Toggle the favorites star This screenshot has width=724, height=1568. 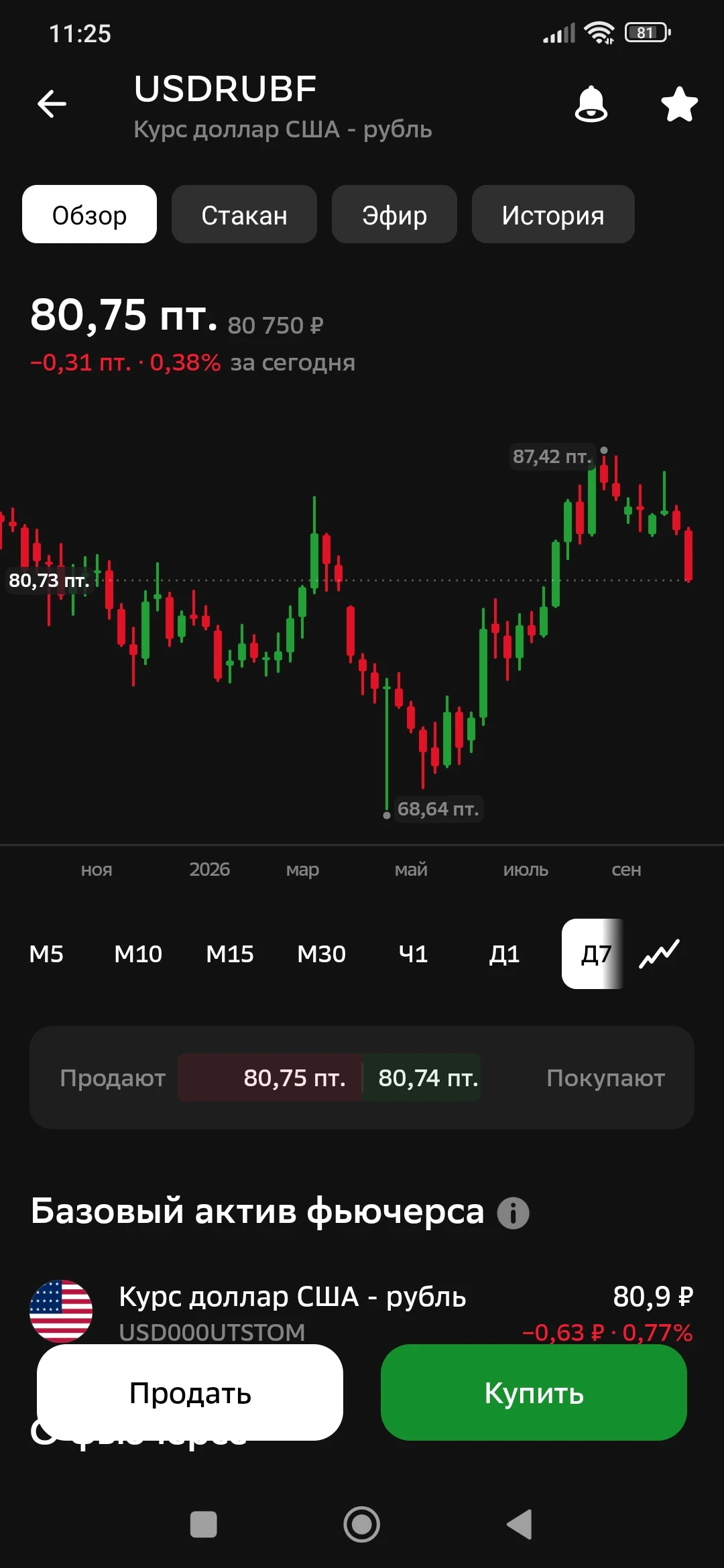(x=679, y=104)
